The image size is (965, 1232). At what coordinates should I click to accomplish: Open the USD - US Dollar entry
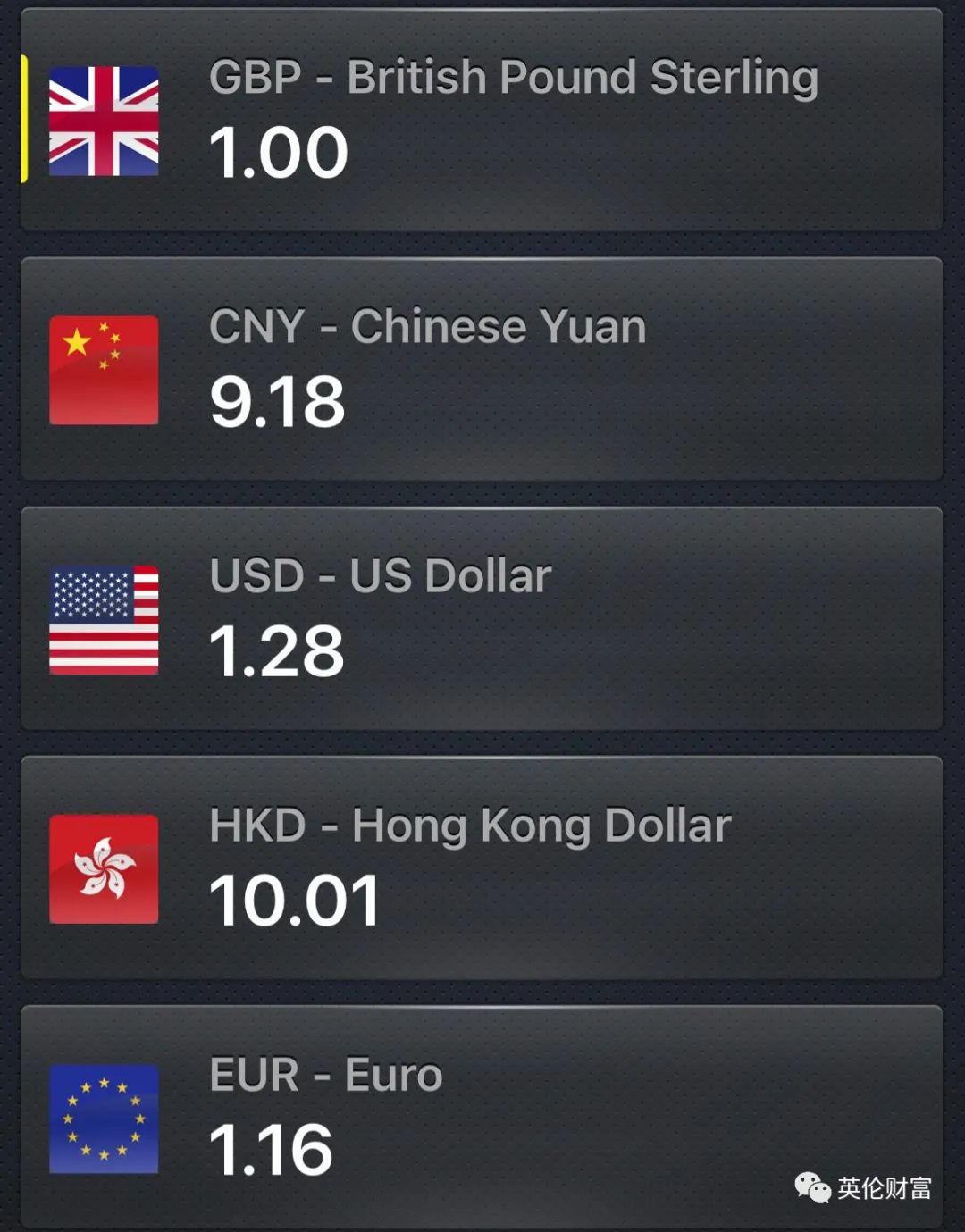click(x=482, y=616)
